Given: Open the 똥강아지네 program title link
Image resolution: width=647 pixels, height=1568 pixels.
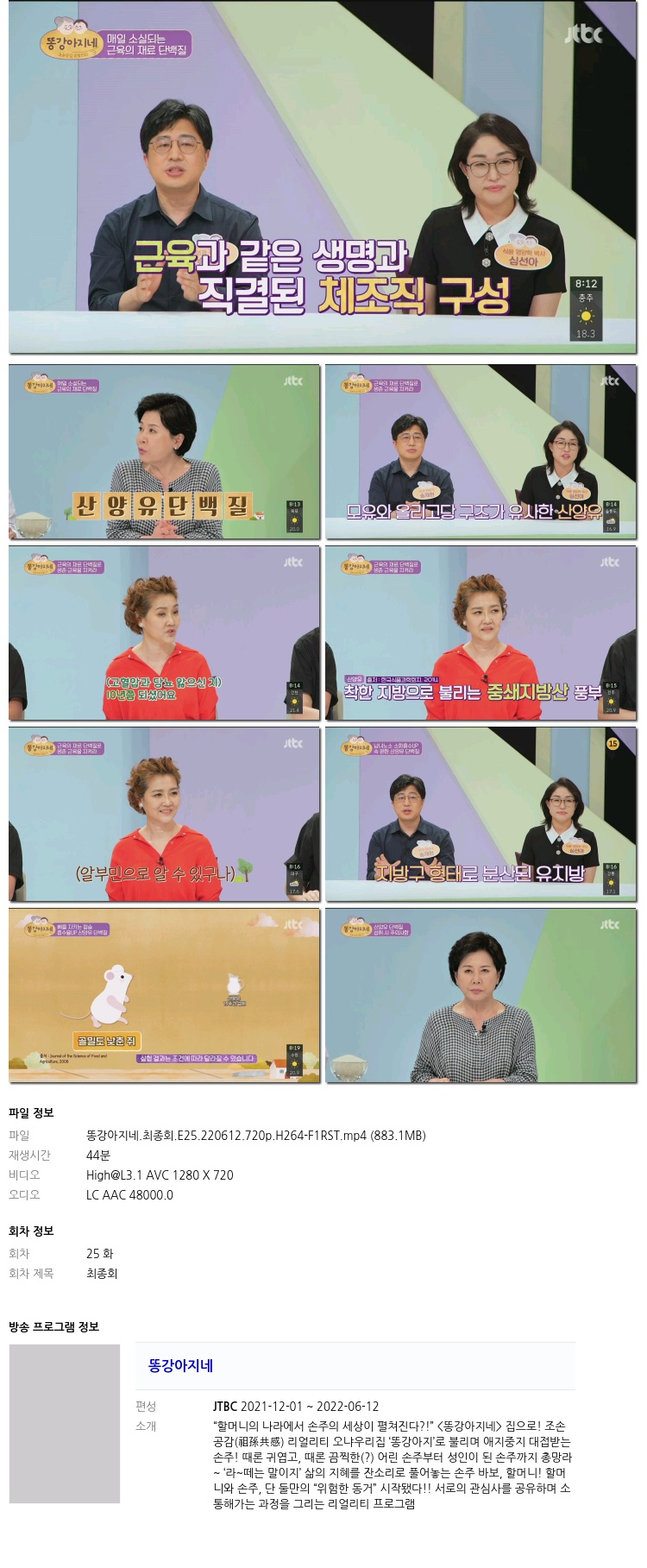Looking at the screenshot, I should (x=180, y=1365).
